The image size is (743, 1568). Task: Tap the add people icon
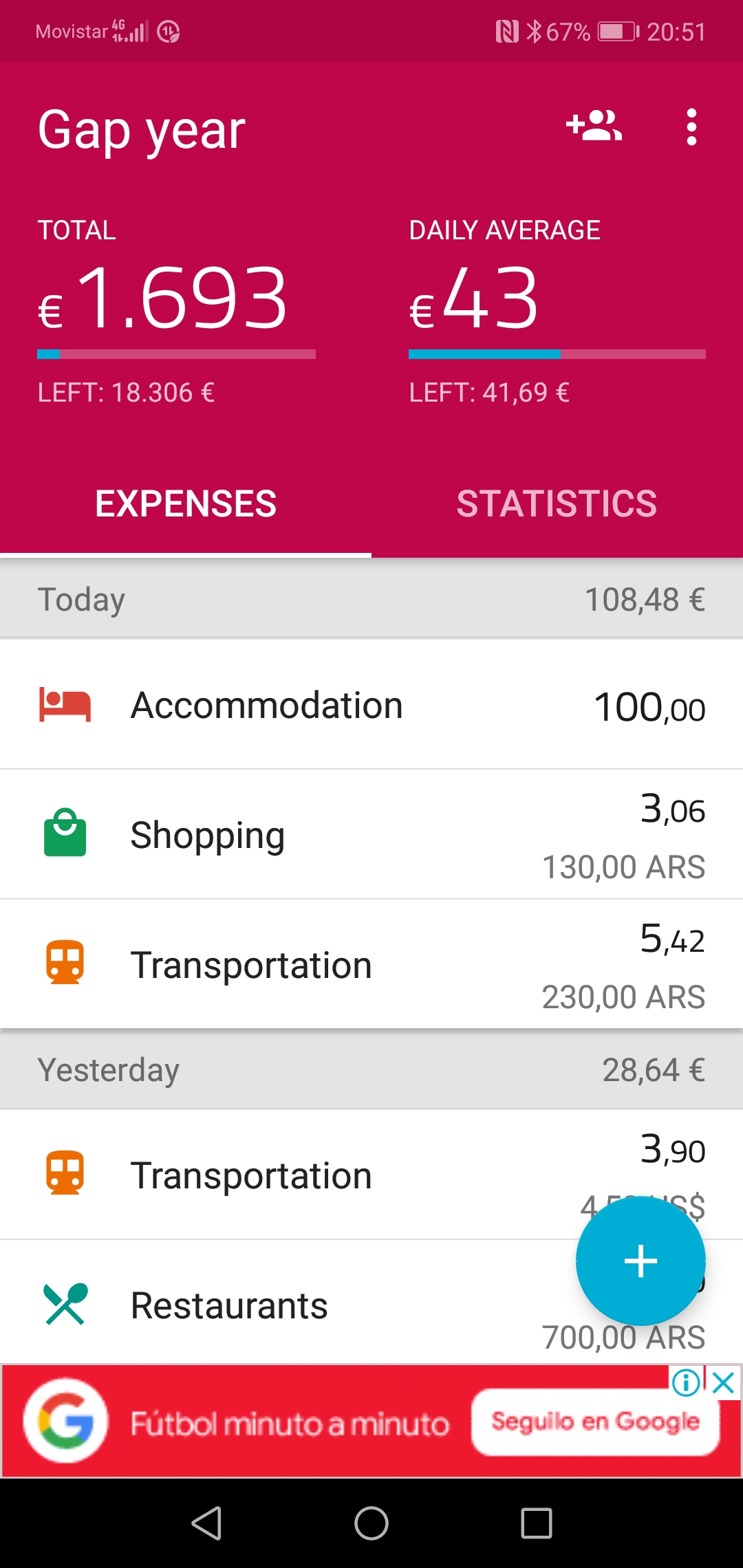pyautogui.click(x=594, y=127)
